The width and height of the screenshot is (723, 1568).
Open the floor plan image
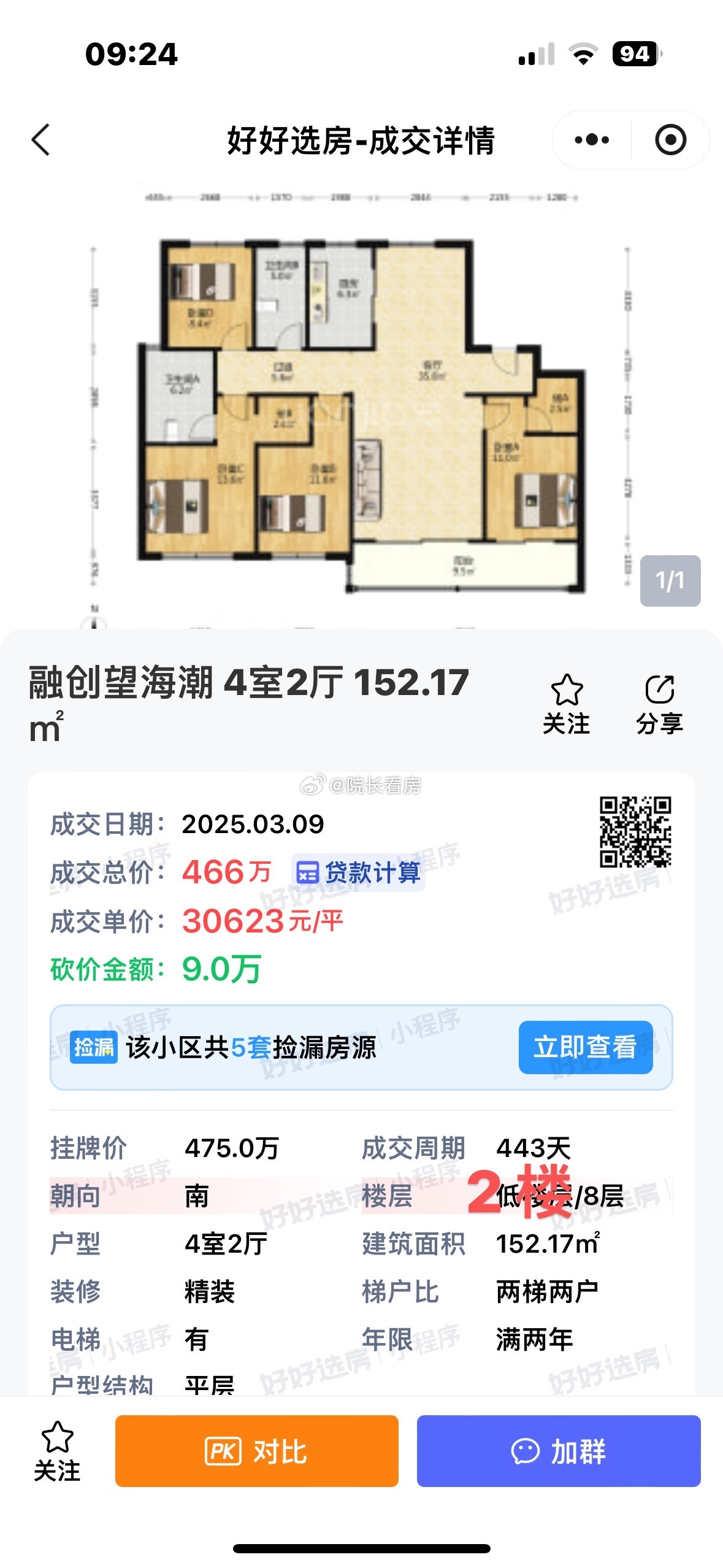pos(361,405)
